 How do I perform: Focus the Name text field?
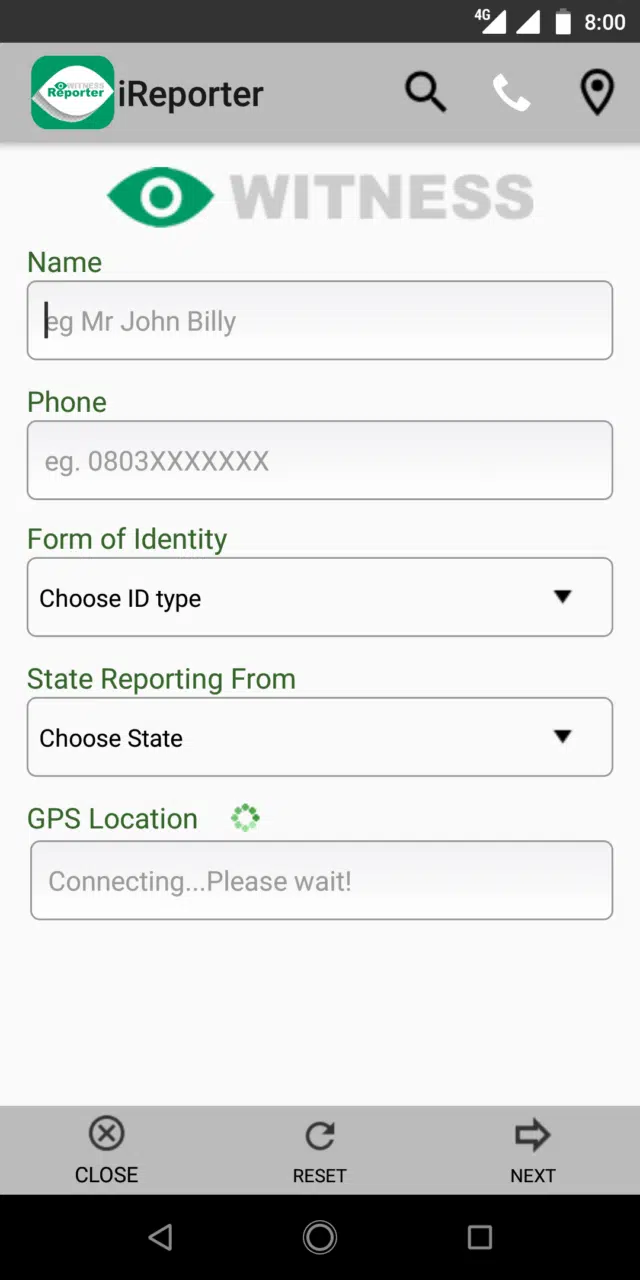(x=320, y=320)
